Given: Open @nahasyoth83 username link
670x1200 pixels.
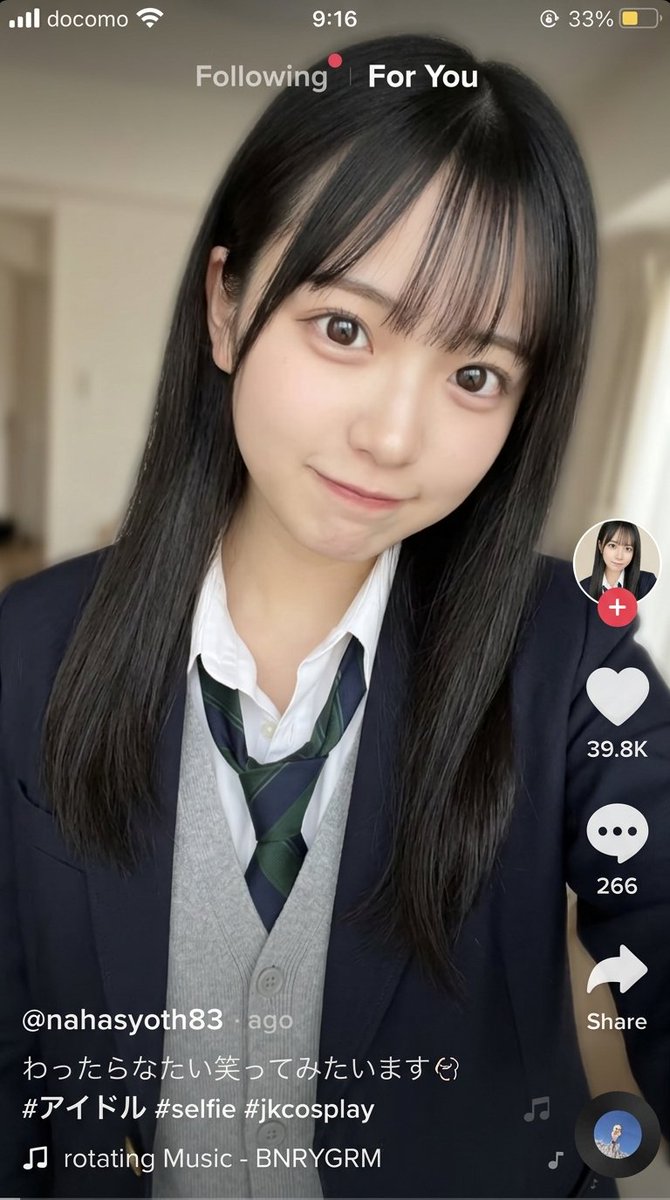Looking at the screenshot, I should point(122,1020).
